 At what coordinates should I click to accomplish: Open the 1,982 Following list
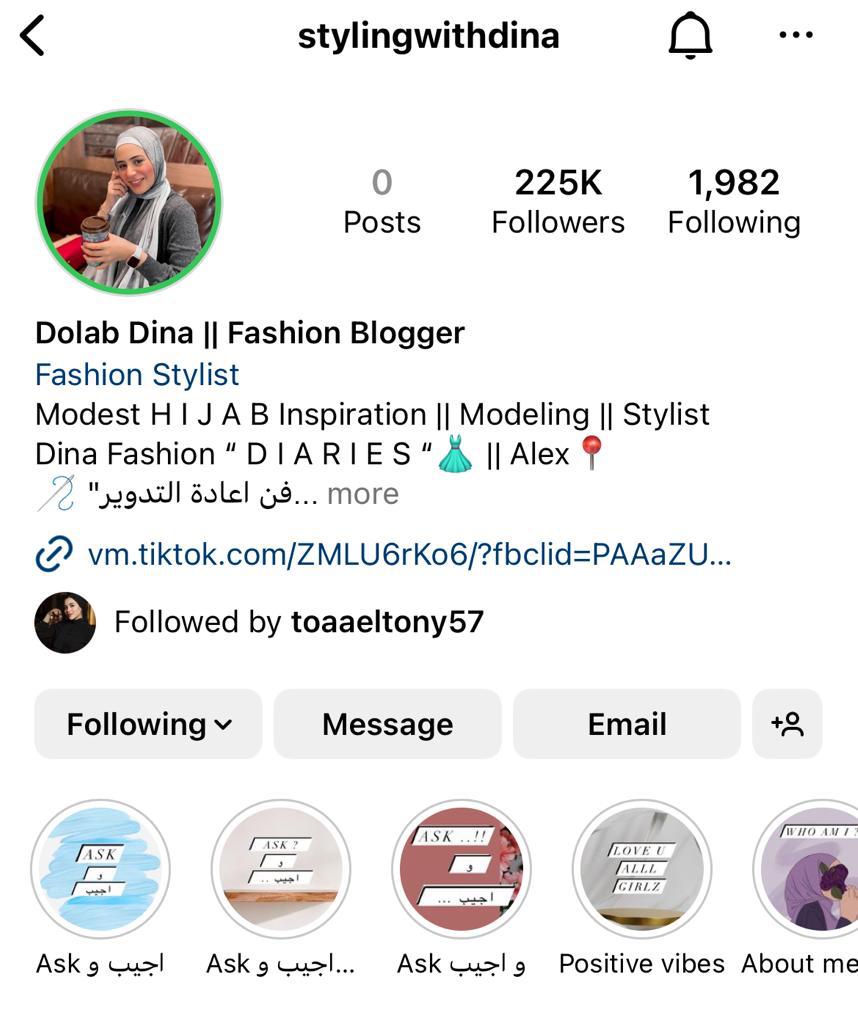coord(734,201)
